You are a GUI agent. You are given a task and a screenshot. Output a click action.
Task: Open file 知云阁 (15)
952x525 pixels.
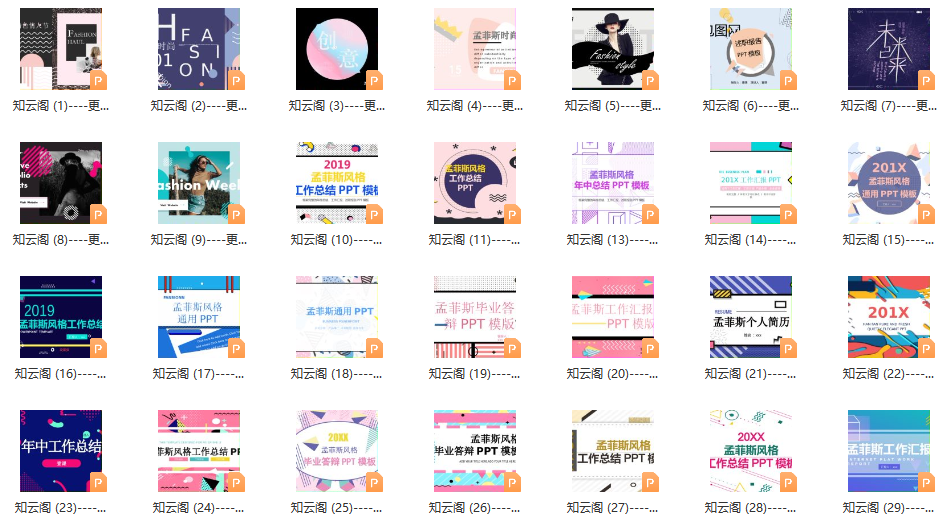(x=889, y=183)
